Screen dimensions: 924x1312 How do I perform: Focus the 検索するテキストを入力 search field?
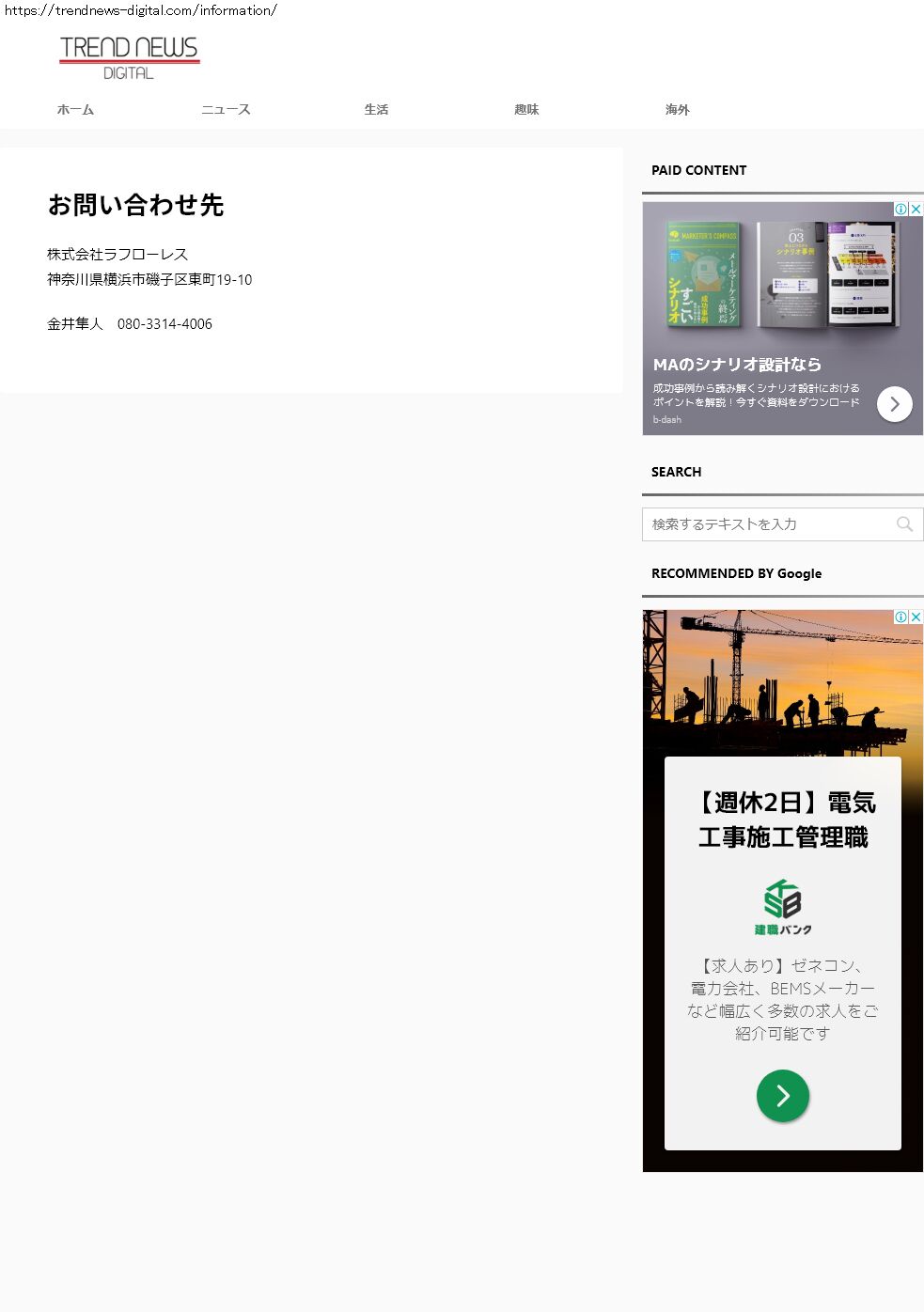pyautogui.click(x=769, y=524)
